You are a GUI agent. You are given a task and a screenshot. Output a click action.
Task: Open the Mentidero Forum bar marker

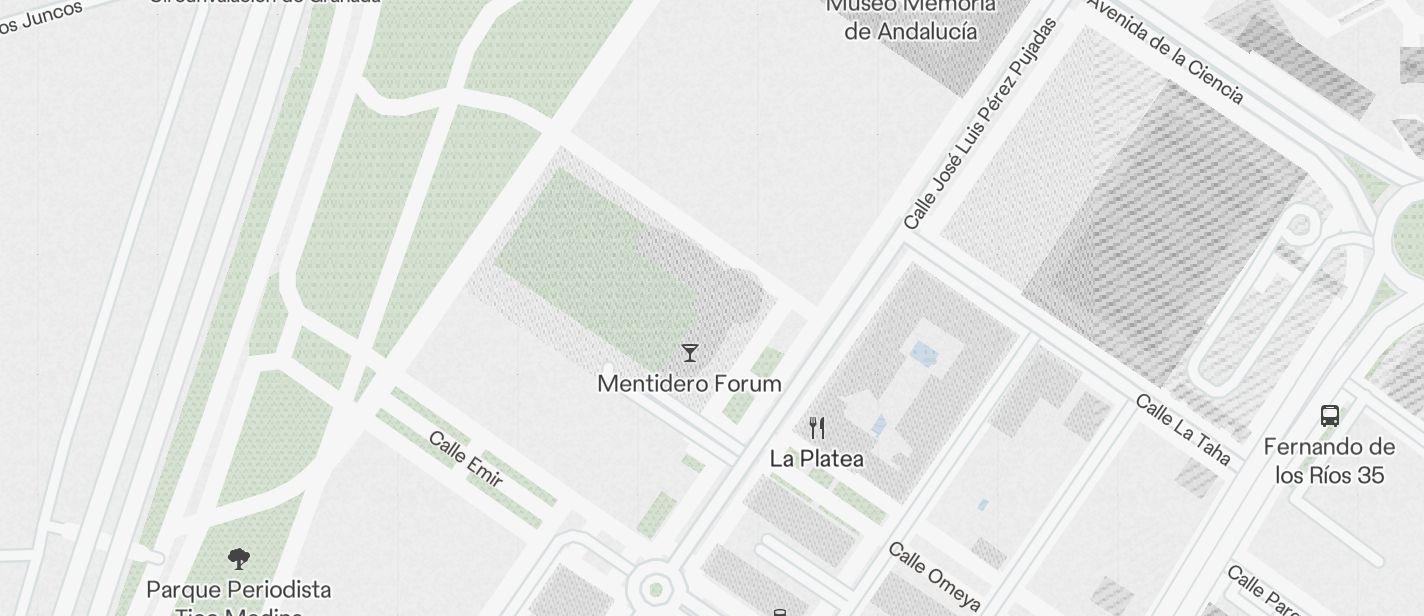[690, 353]
